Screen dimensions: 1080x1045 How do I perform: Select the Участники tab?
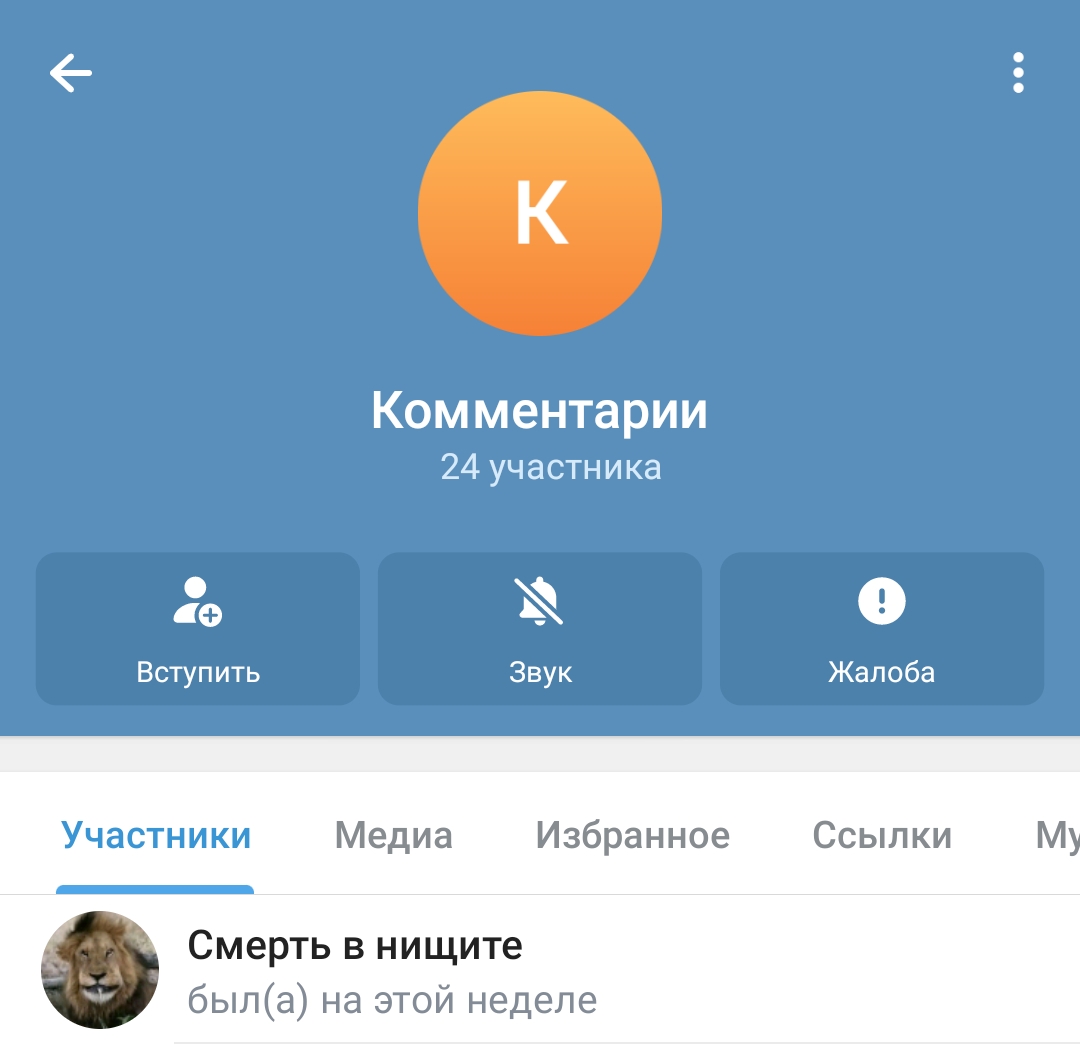[x=156, y=835]
